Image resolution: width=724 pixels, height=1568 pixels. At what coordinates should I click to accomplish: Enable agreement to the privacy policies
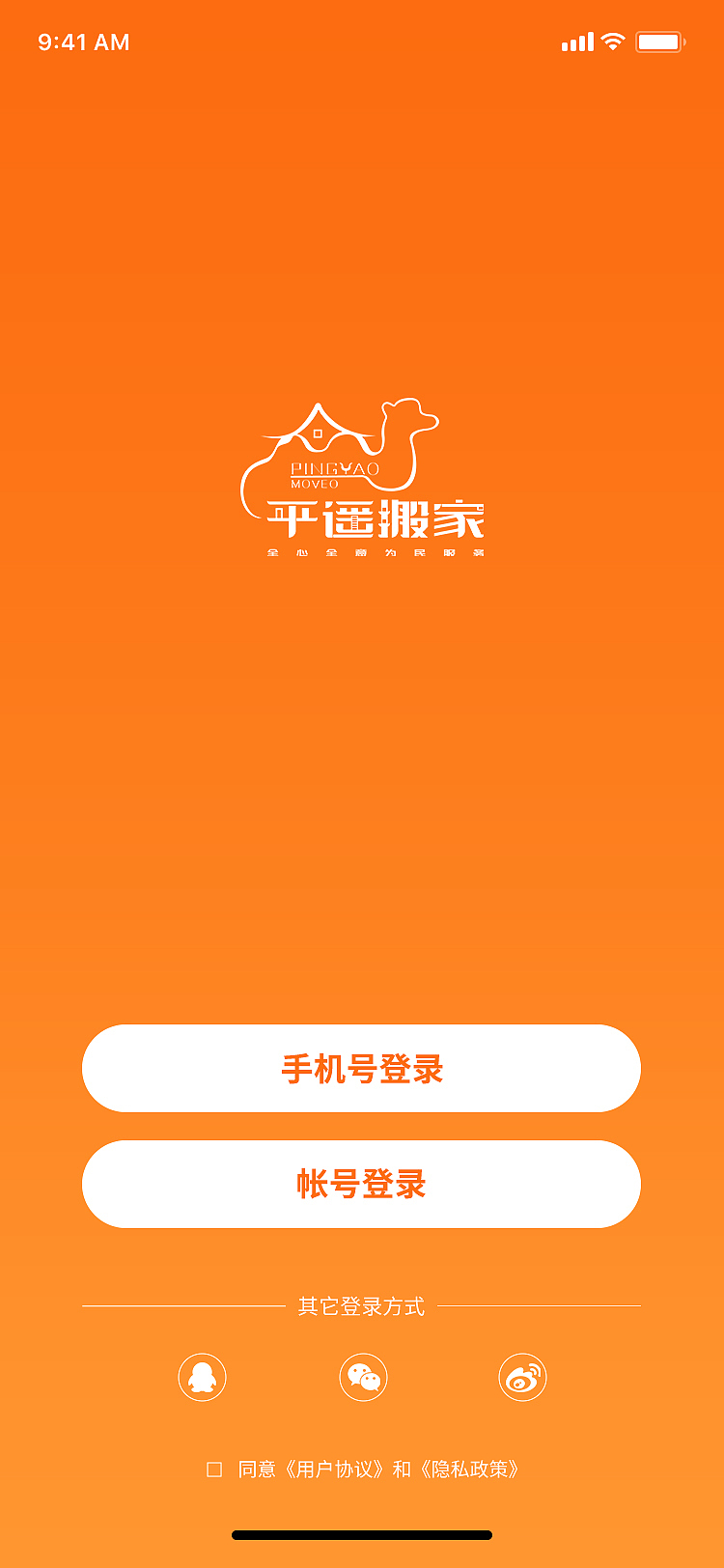click(214, 1469)
